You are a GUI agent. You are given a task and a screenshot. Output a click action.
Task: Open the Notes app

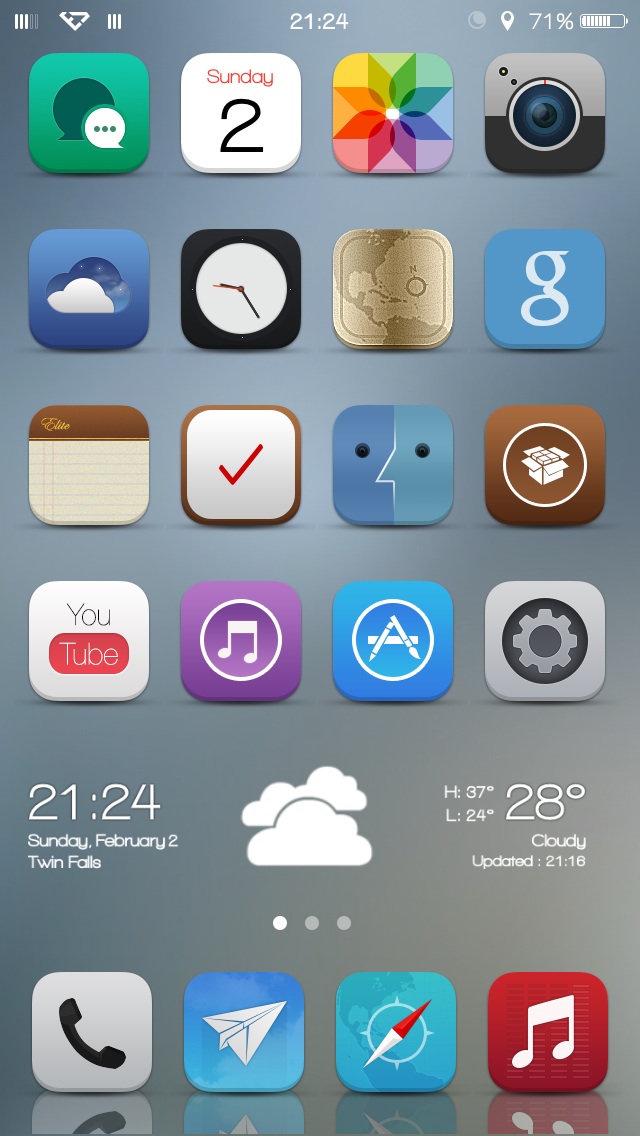pyautogui.click(x=89, y=465)
